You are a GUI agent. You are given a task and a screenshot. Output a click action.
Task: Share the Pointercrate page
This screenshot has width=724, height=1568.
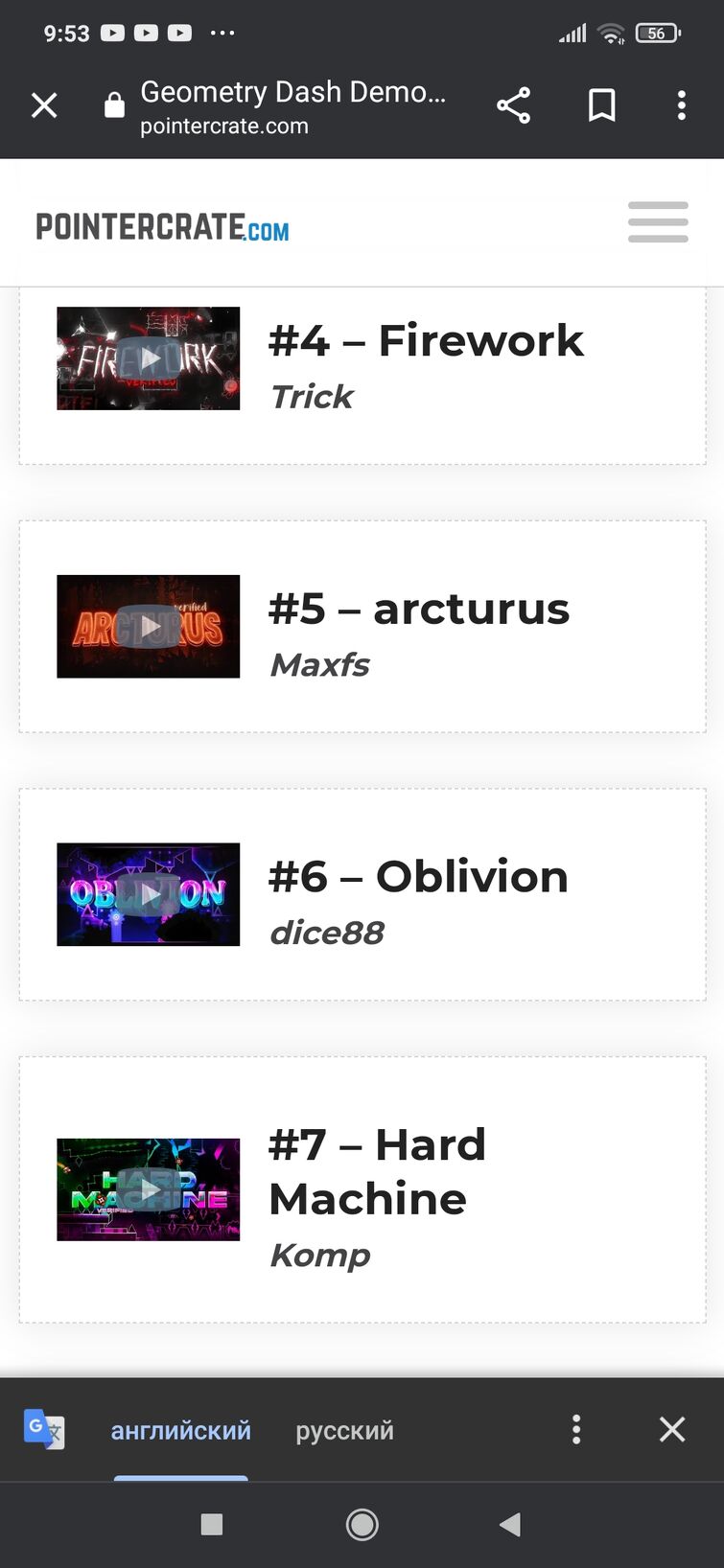point(513,105)
